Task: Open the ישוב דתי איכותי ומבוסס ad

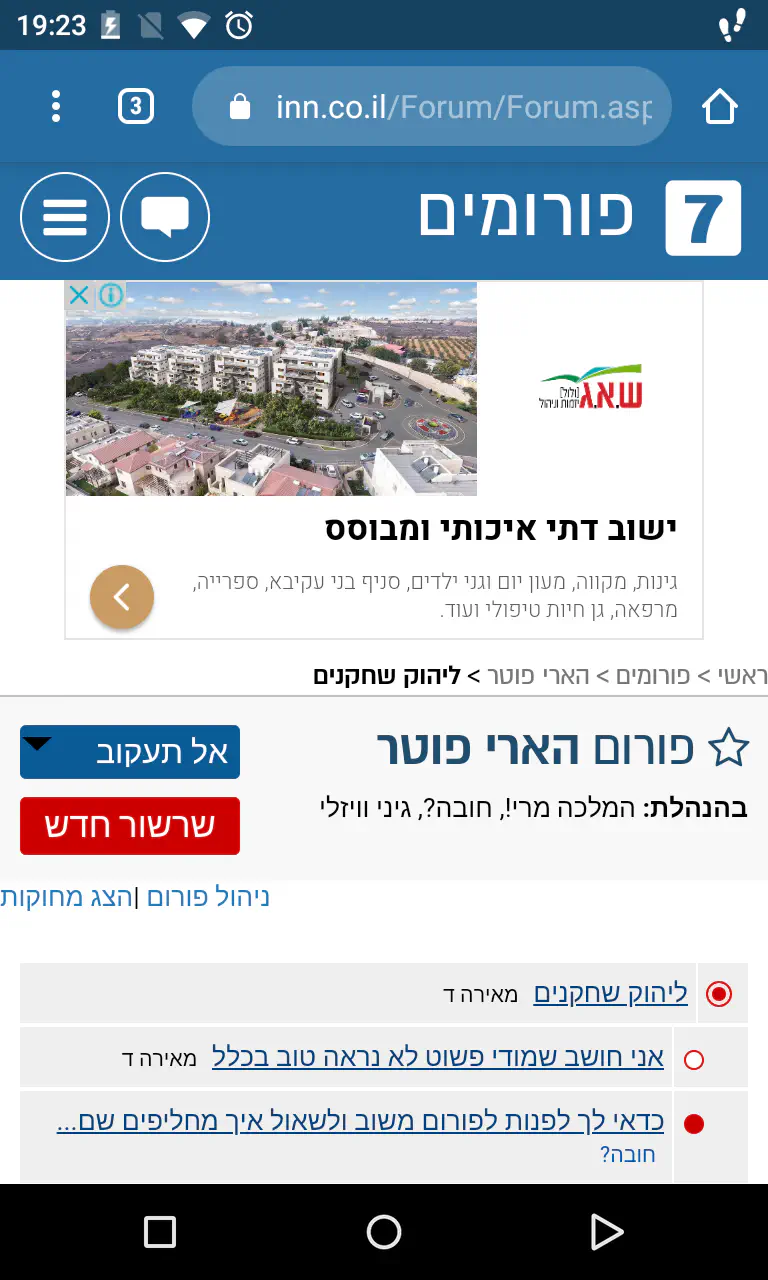Action: click(x=500, y=529)
